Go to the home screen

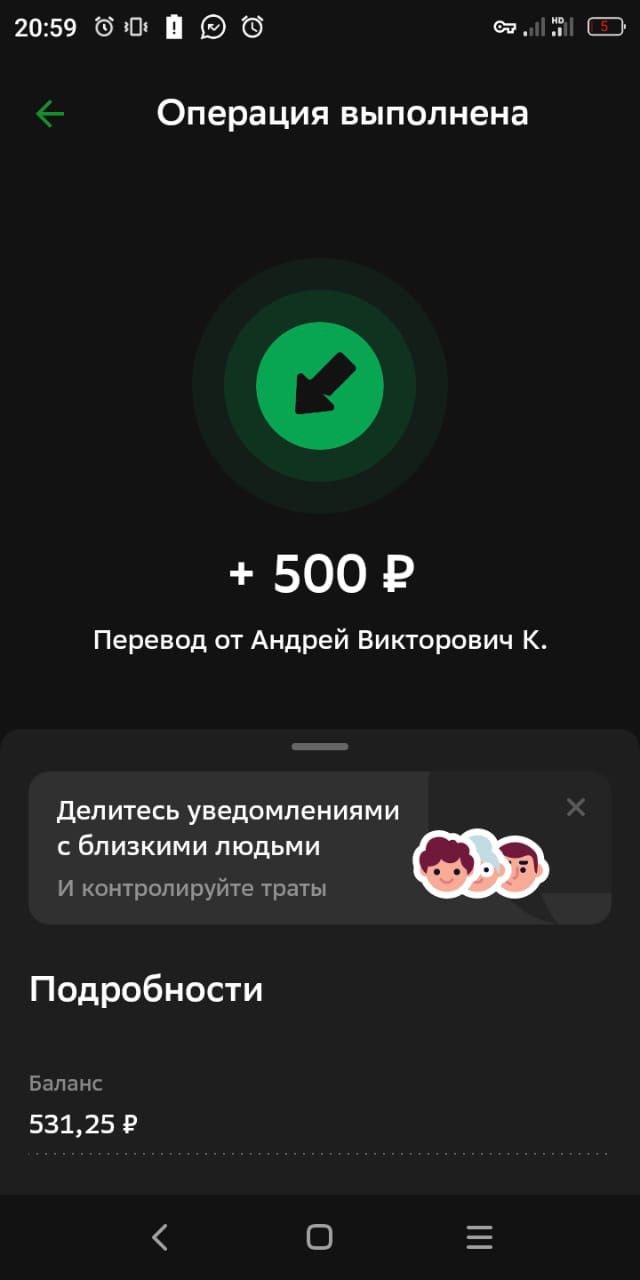coord(320,1237)
